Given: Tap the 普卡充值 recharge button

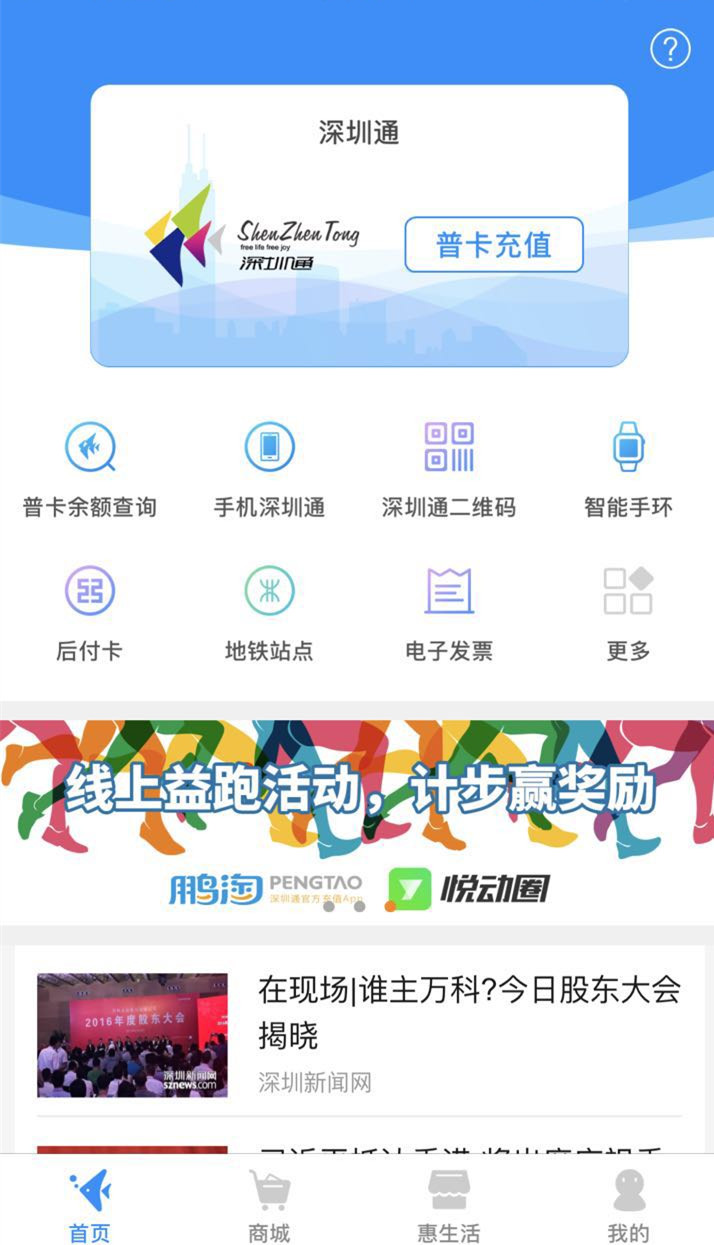Looking at the screenshot, I should (x=493, y=245).
